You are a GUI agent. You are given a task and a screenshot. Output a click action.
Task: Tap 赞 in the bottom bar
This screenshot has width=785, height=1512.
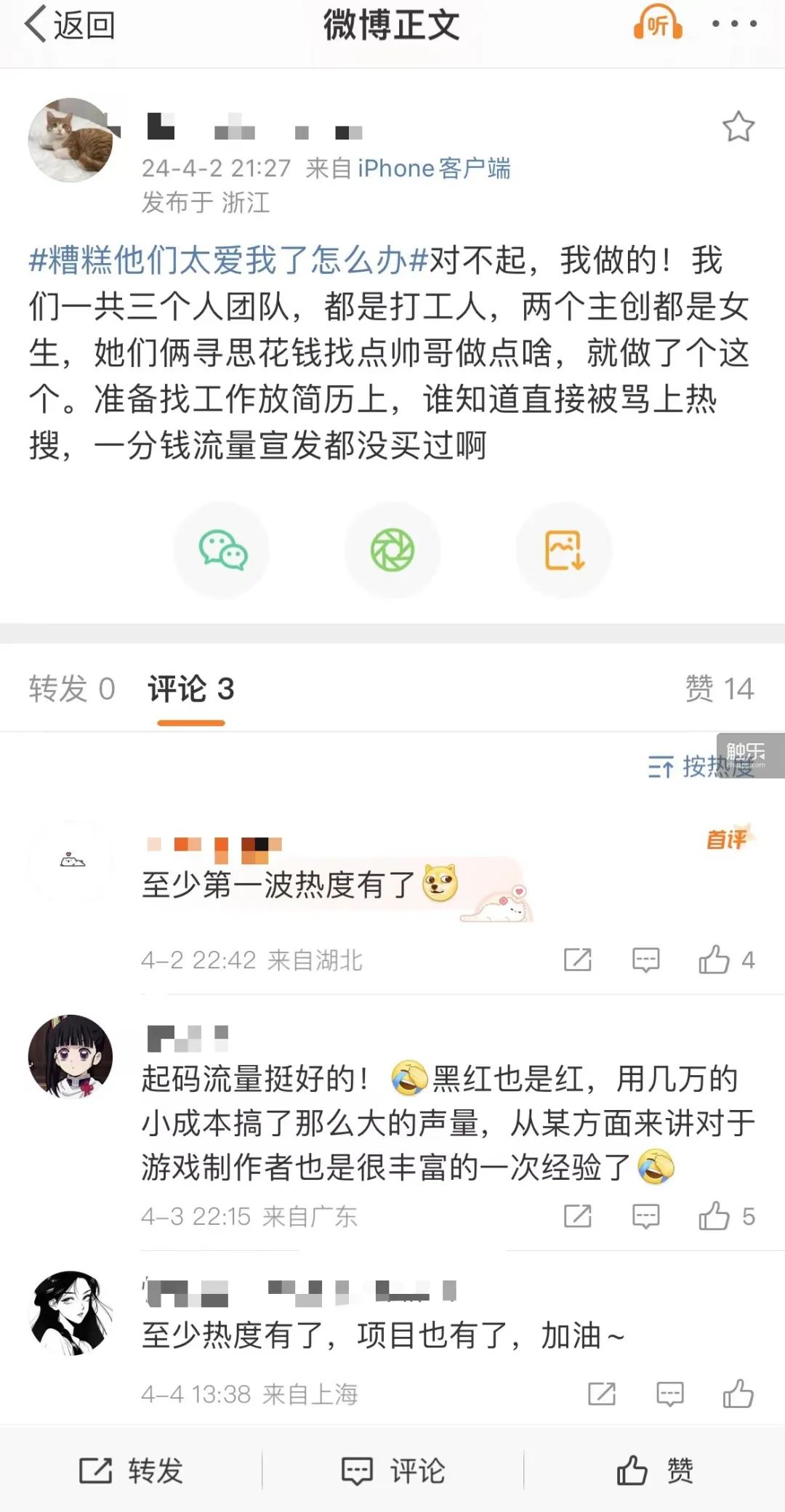click(654, 1471)
